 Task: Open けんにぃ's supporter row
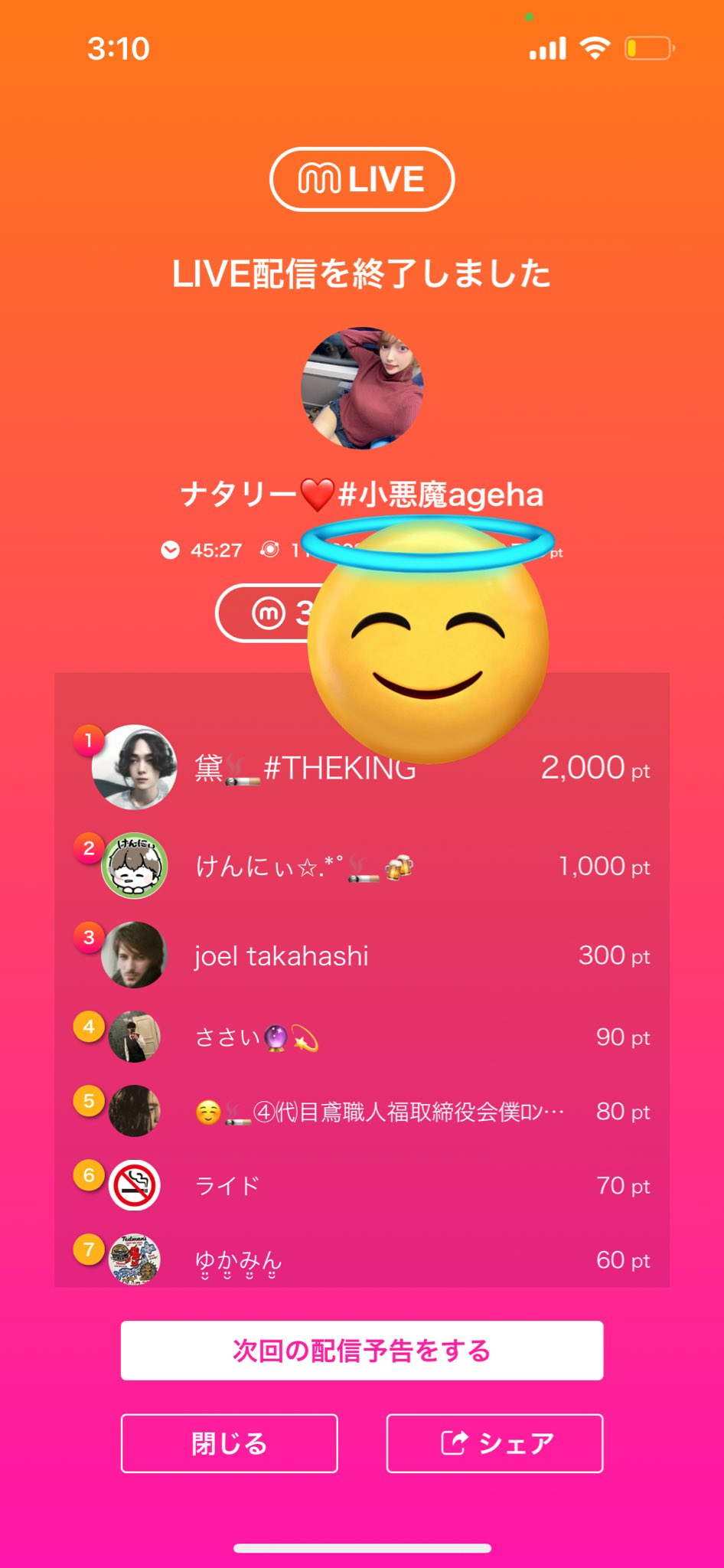(x=361, y=866)
